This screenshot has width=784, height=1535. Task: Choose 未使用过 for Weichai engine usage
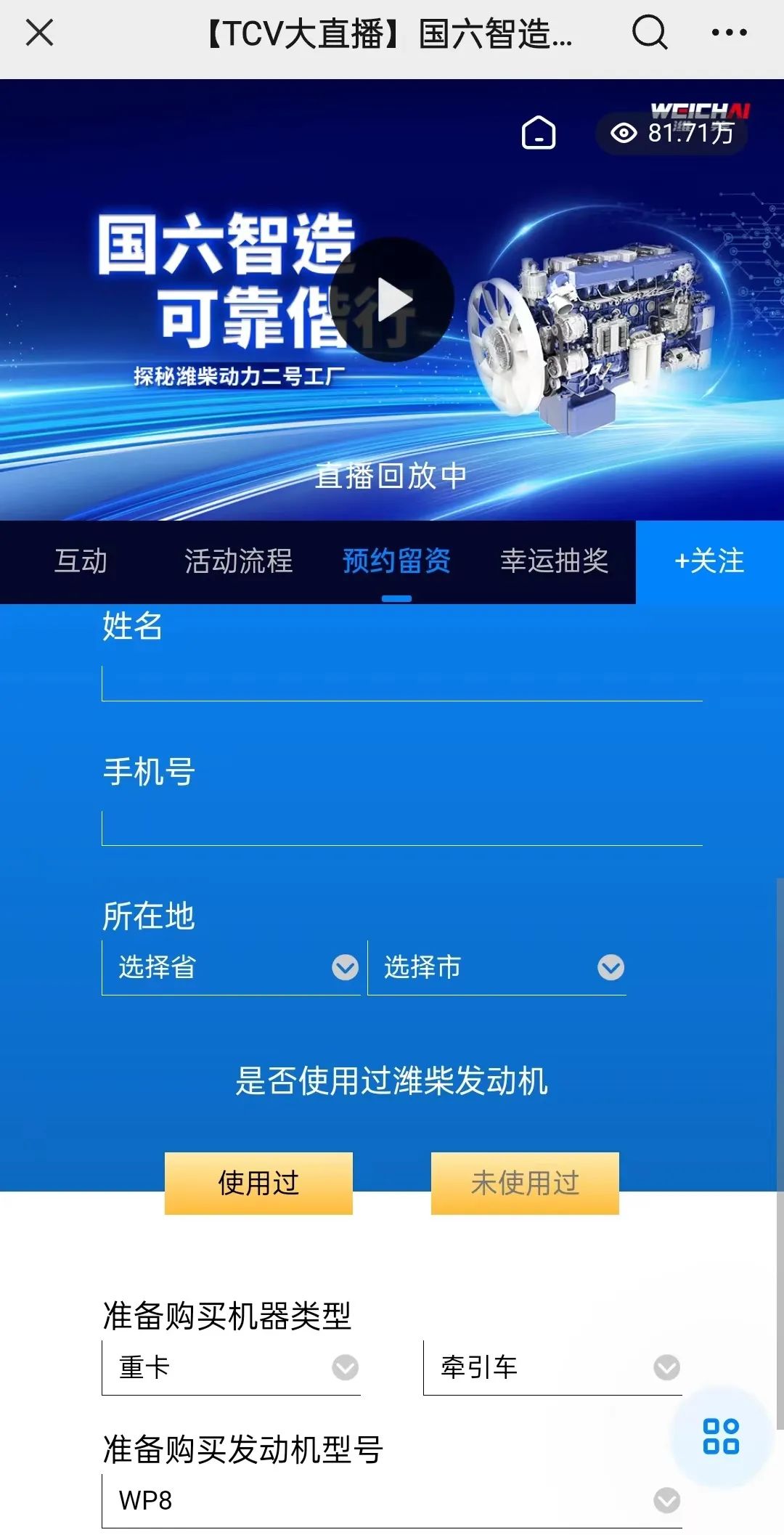(x=525, y=1183)
